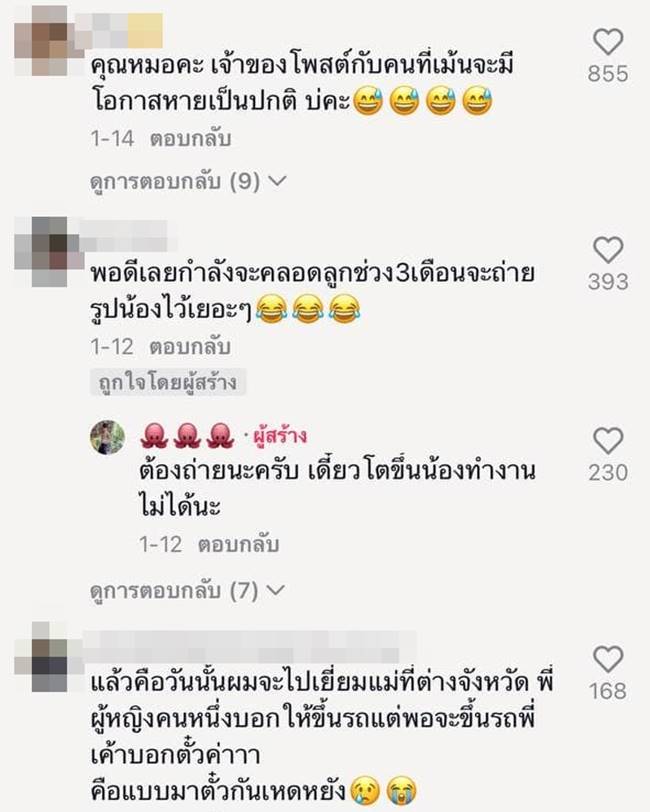650x812 pixels.
Task: Open the creator's profile picture
Action: click(109, 437)
